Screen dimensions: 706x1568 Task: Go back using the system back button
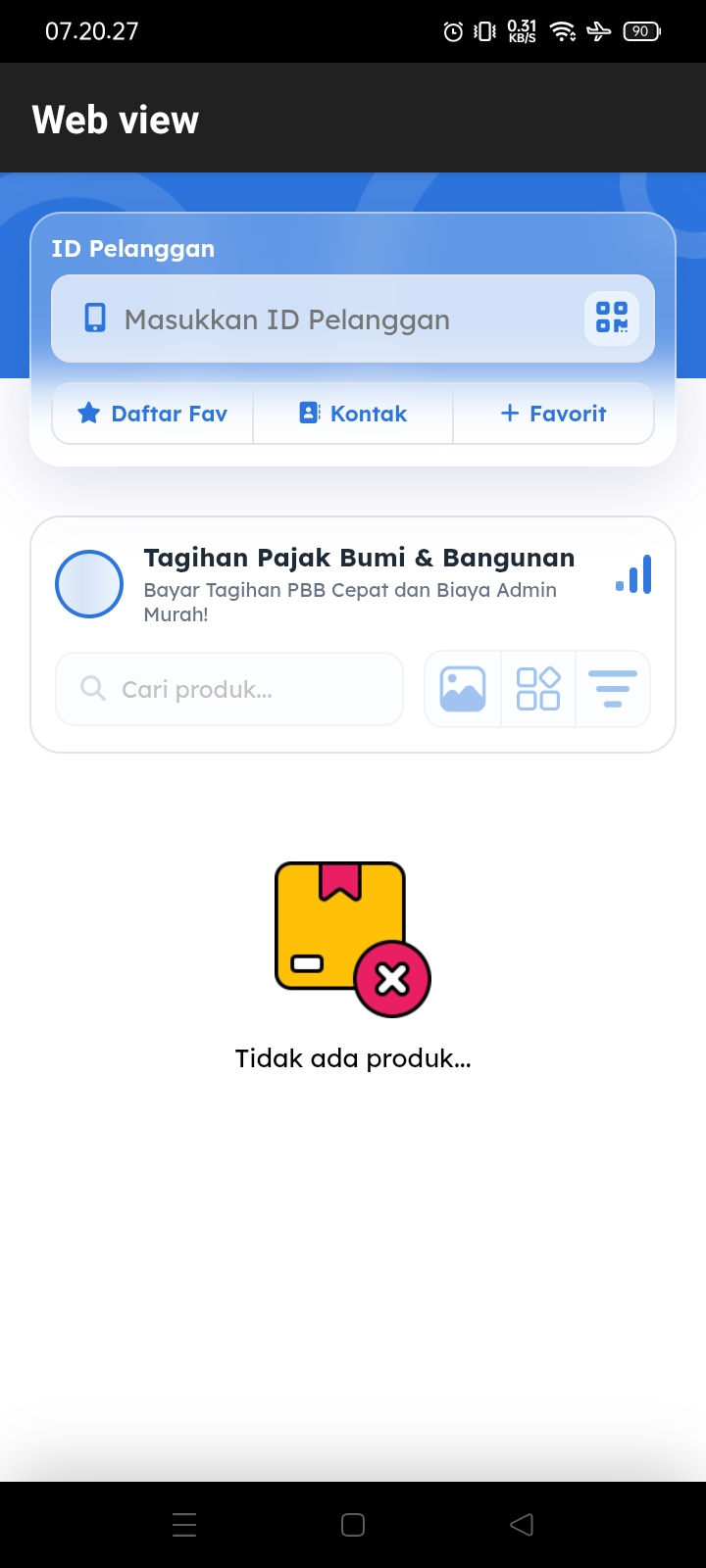522,1524
